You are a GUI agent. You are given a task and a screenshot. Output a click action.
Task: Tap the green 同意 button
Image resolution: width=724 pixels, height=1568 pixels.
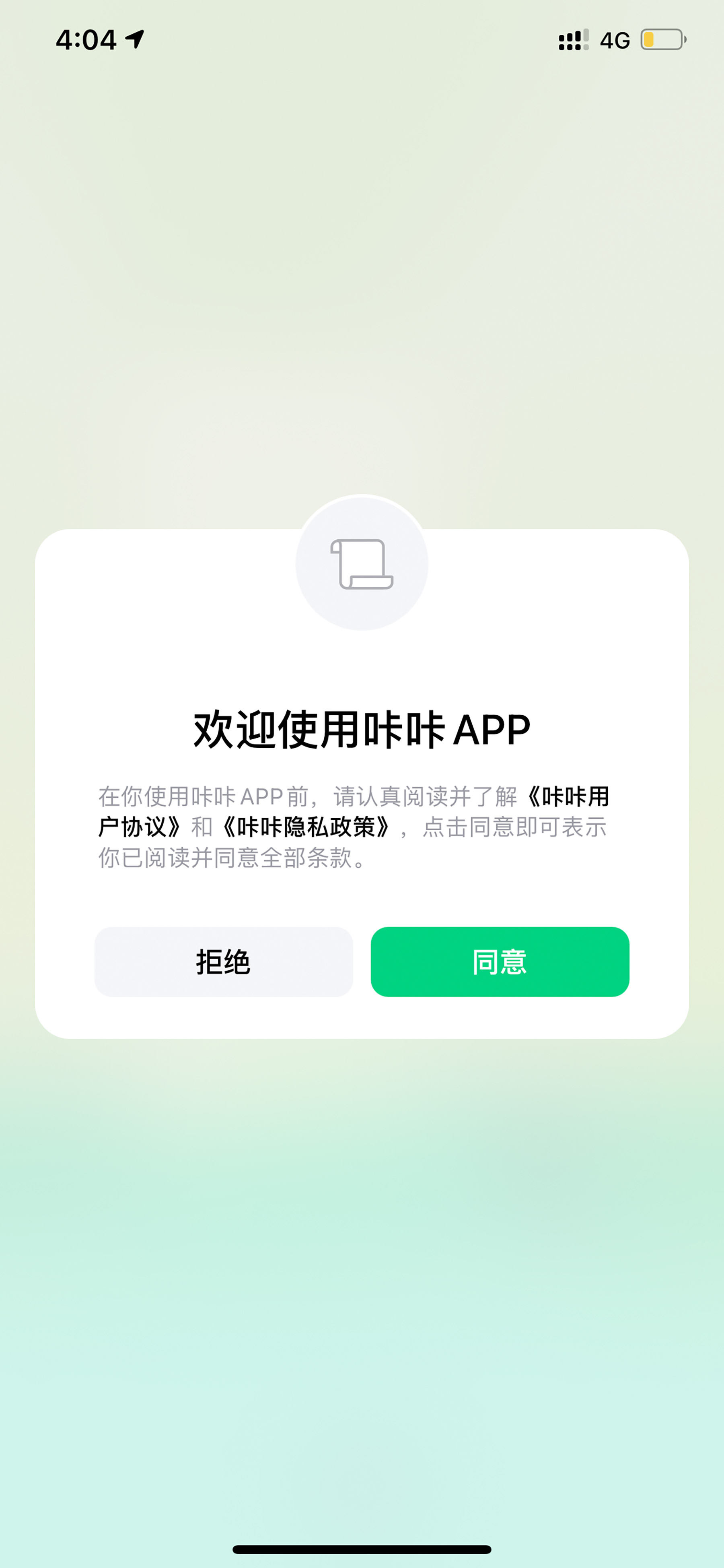500,962
